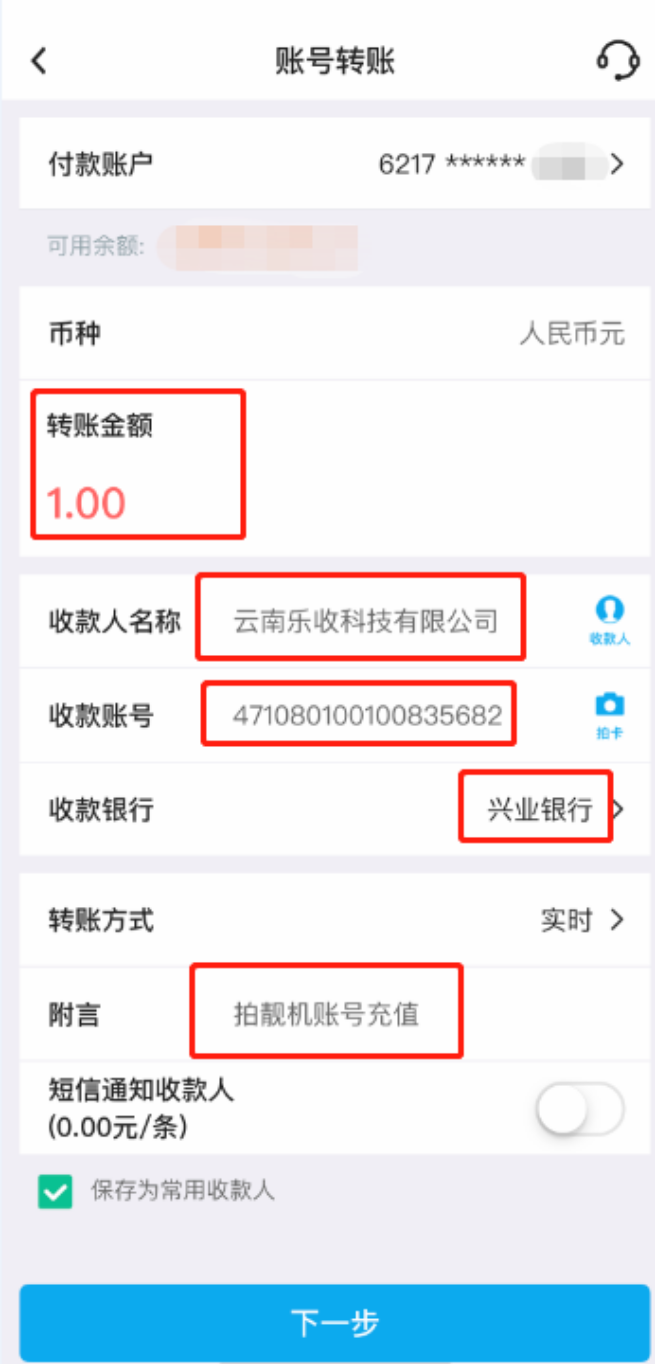This screenshot has height=1365, width=656.
Task: Tap the 下一步 button
Action: [x=334, y=1323]
